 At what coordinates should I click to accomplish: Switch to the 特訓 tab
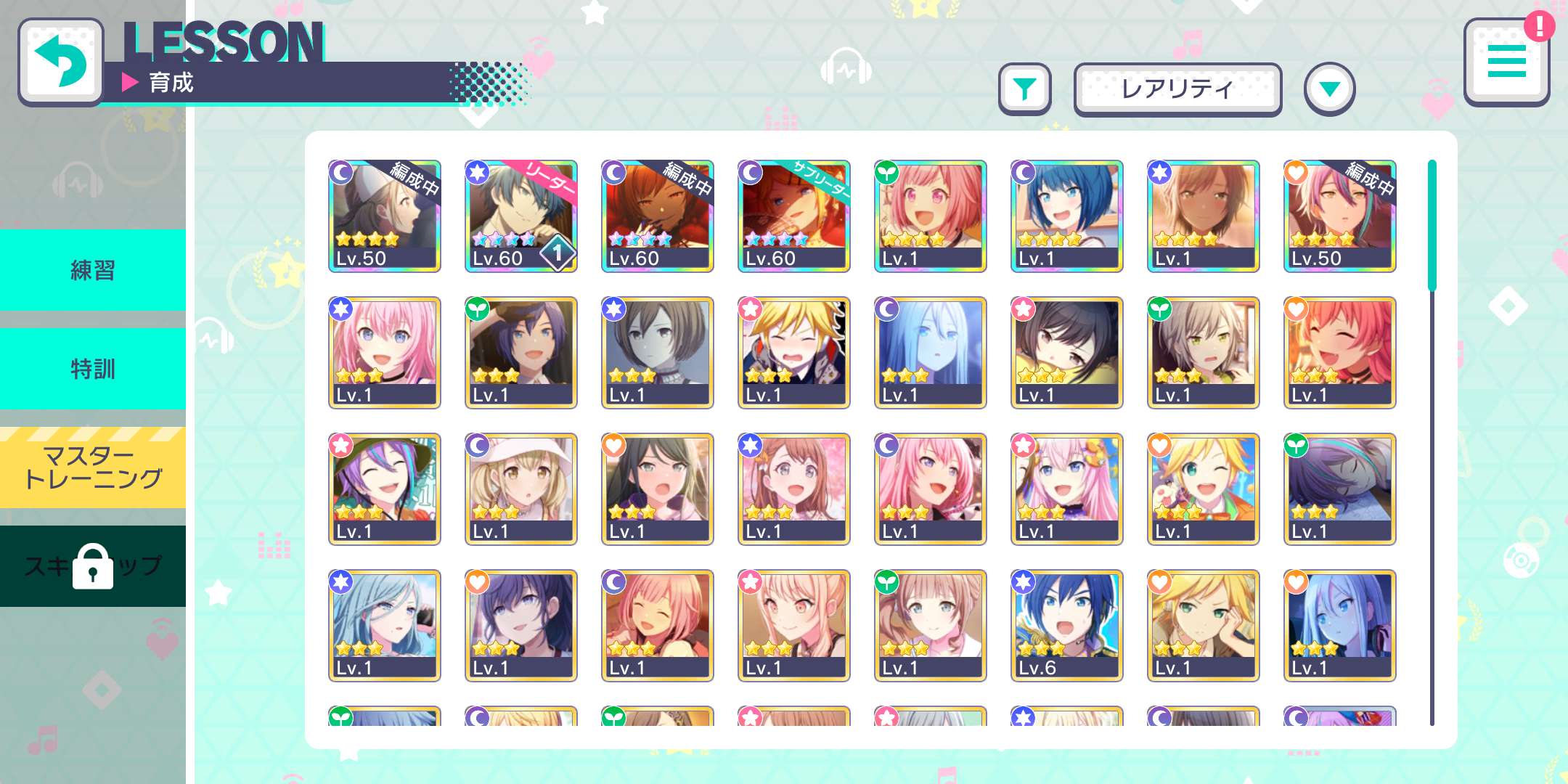coord(93,369)
